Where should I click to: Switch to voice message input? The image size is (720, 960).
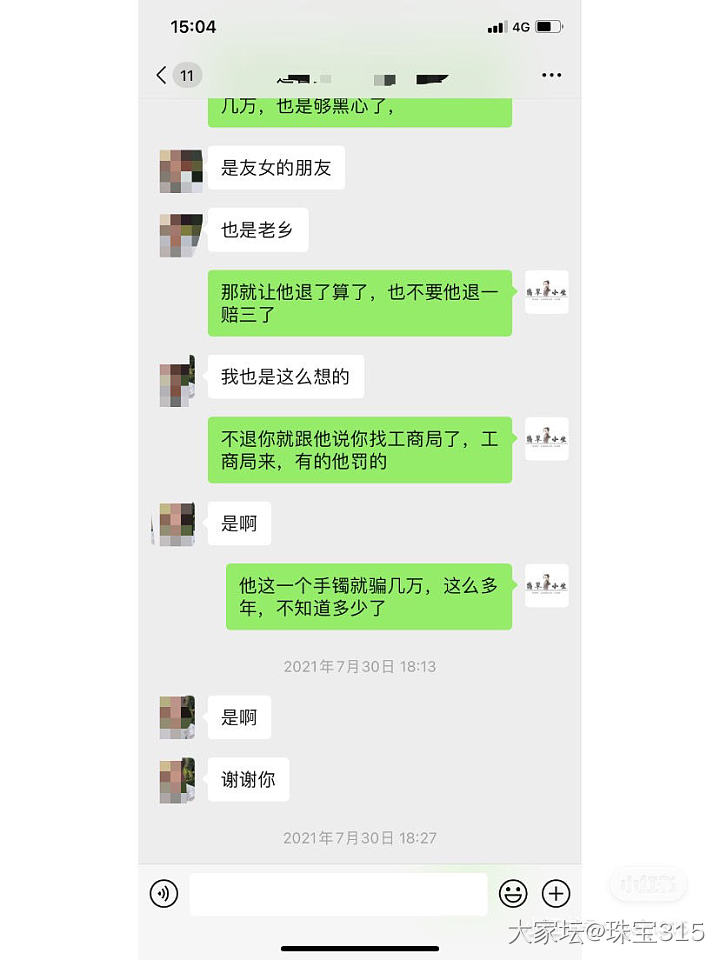[x=164, y=893]
